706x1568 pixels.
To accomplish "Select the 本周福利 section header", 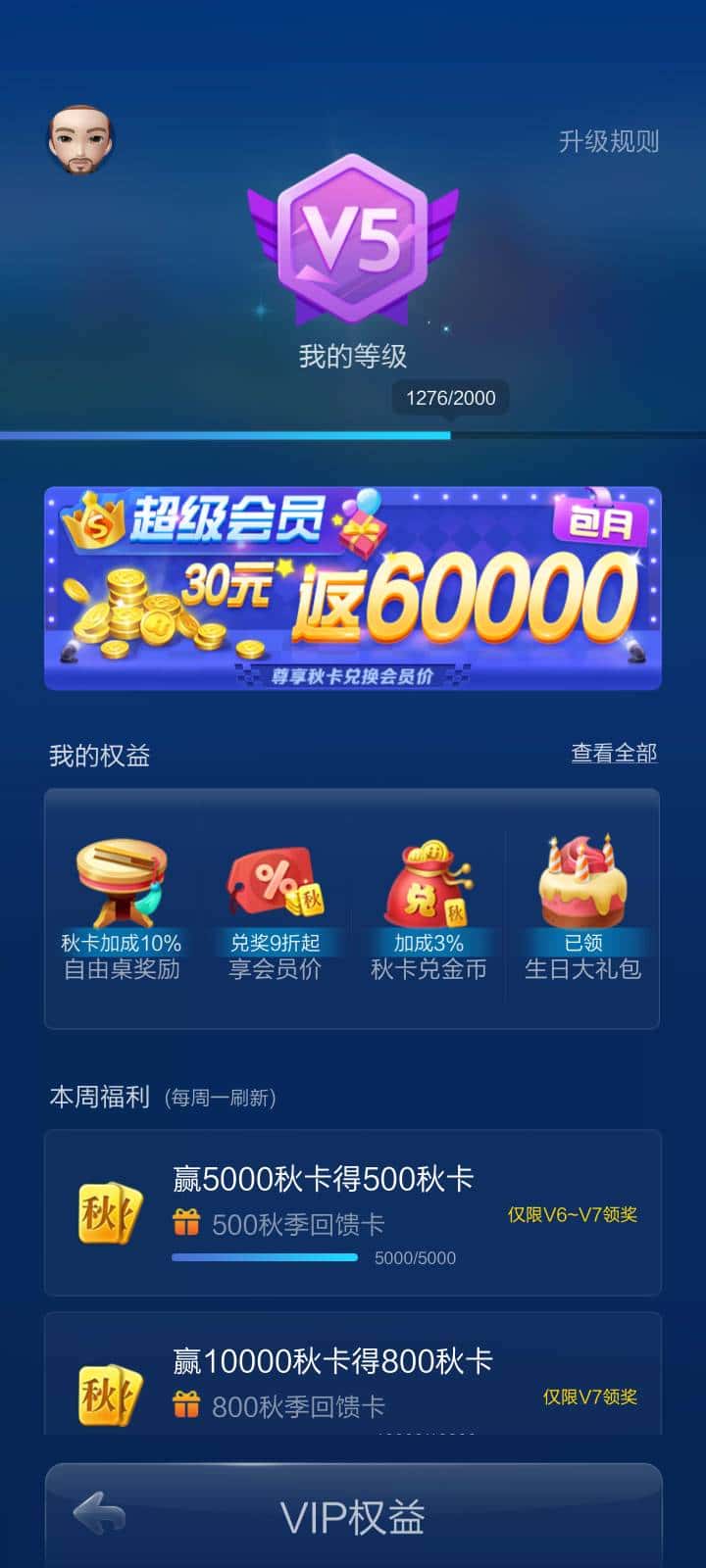I will [x=98, y=1098].
